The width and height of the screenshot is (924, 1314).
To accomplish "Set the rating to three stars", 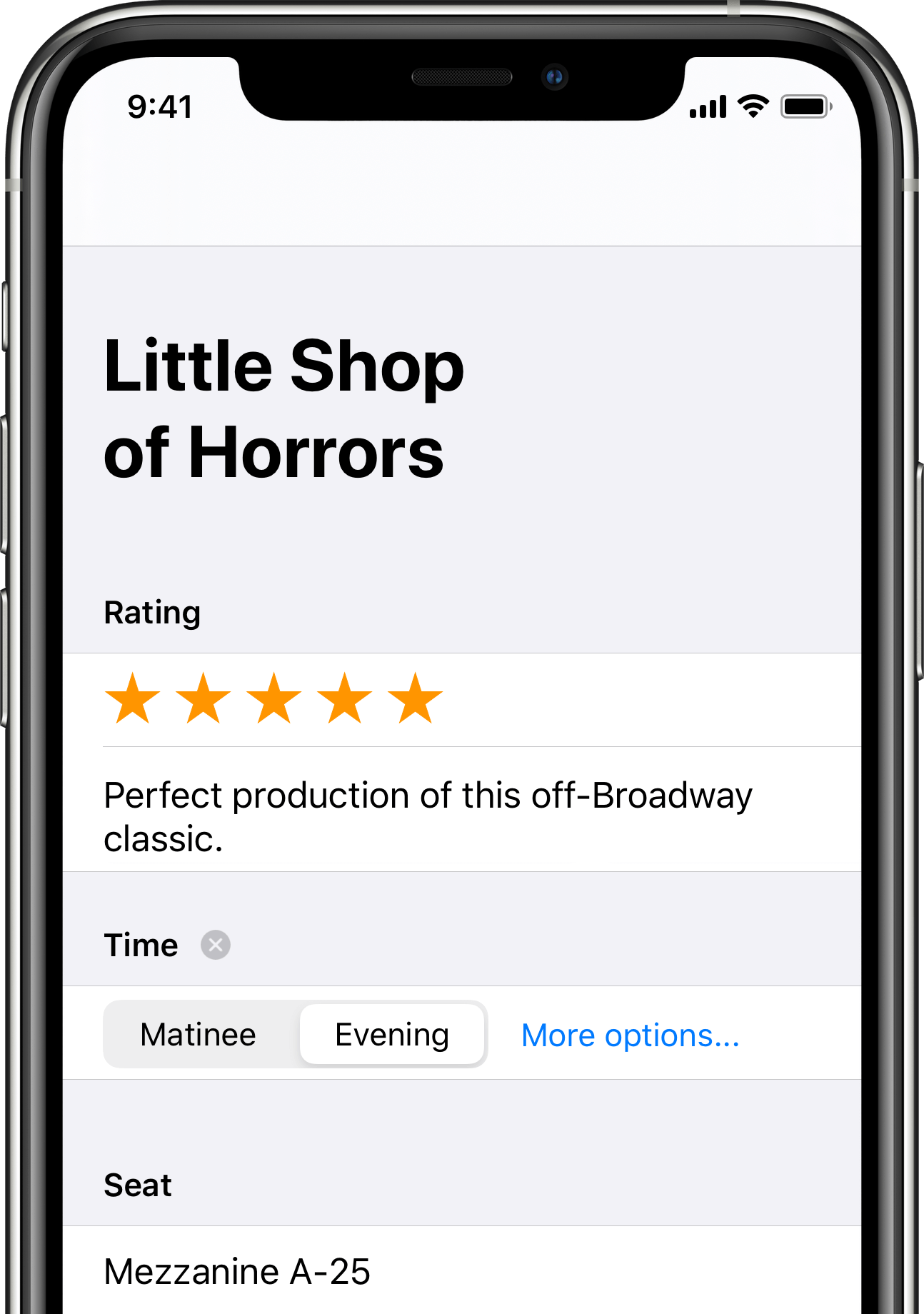I will pos(274,699).
